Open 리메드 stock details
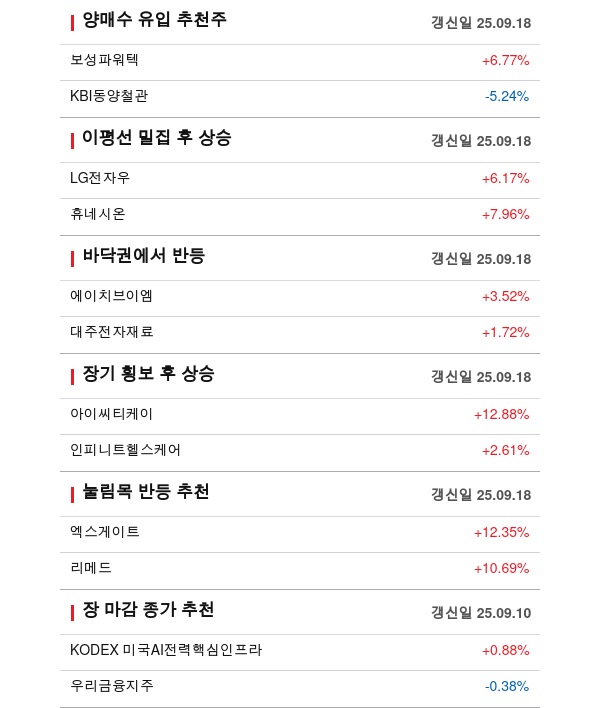This screenshot has height=708, width=600. [91, 568]
